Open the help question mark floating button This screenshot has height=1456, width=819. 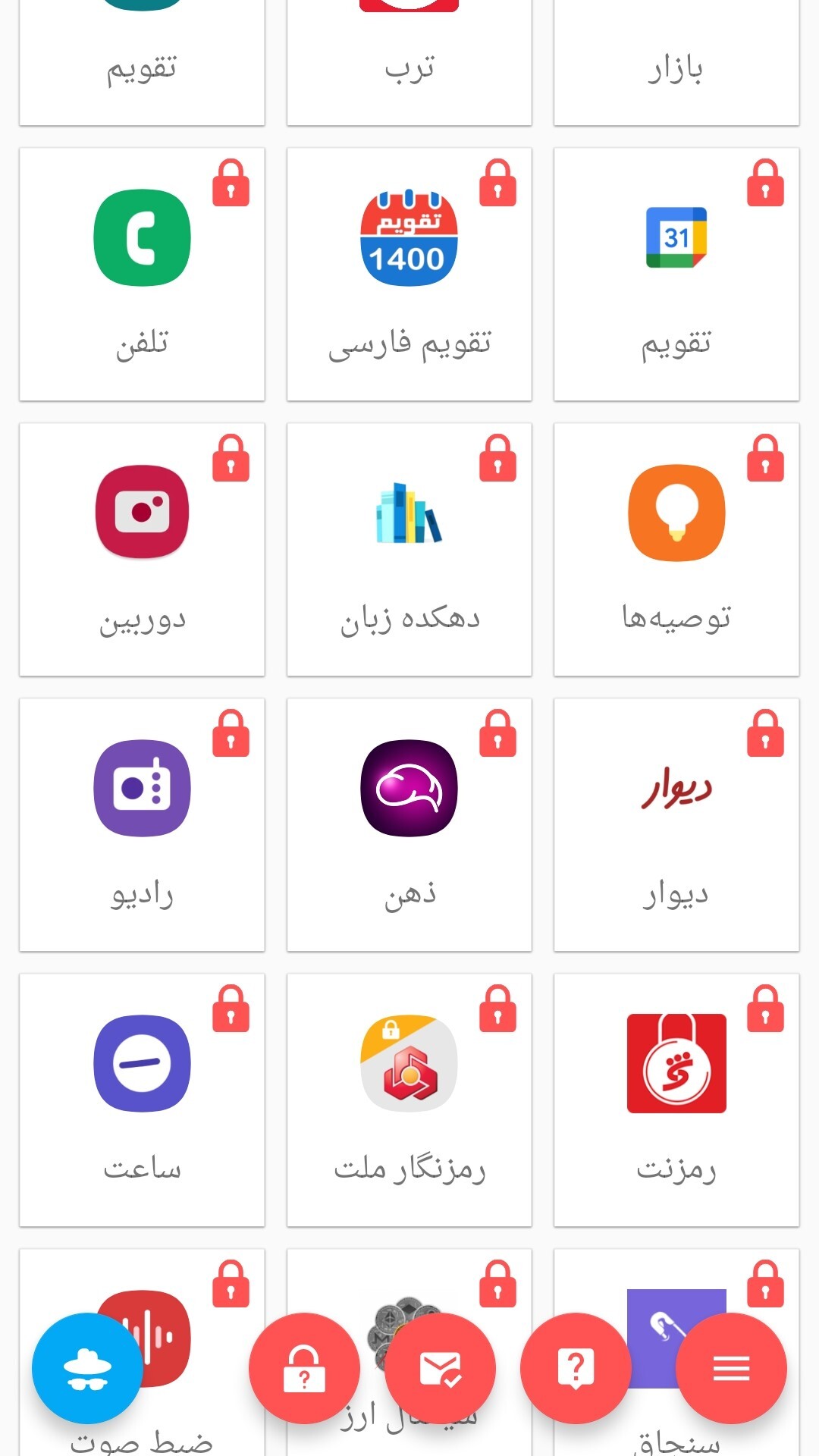coord(576,1368)
